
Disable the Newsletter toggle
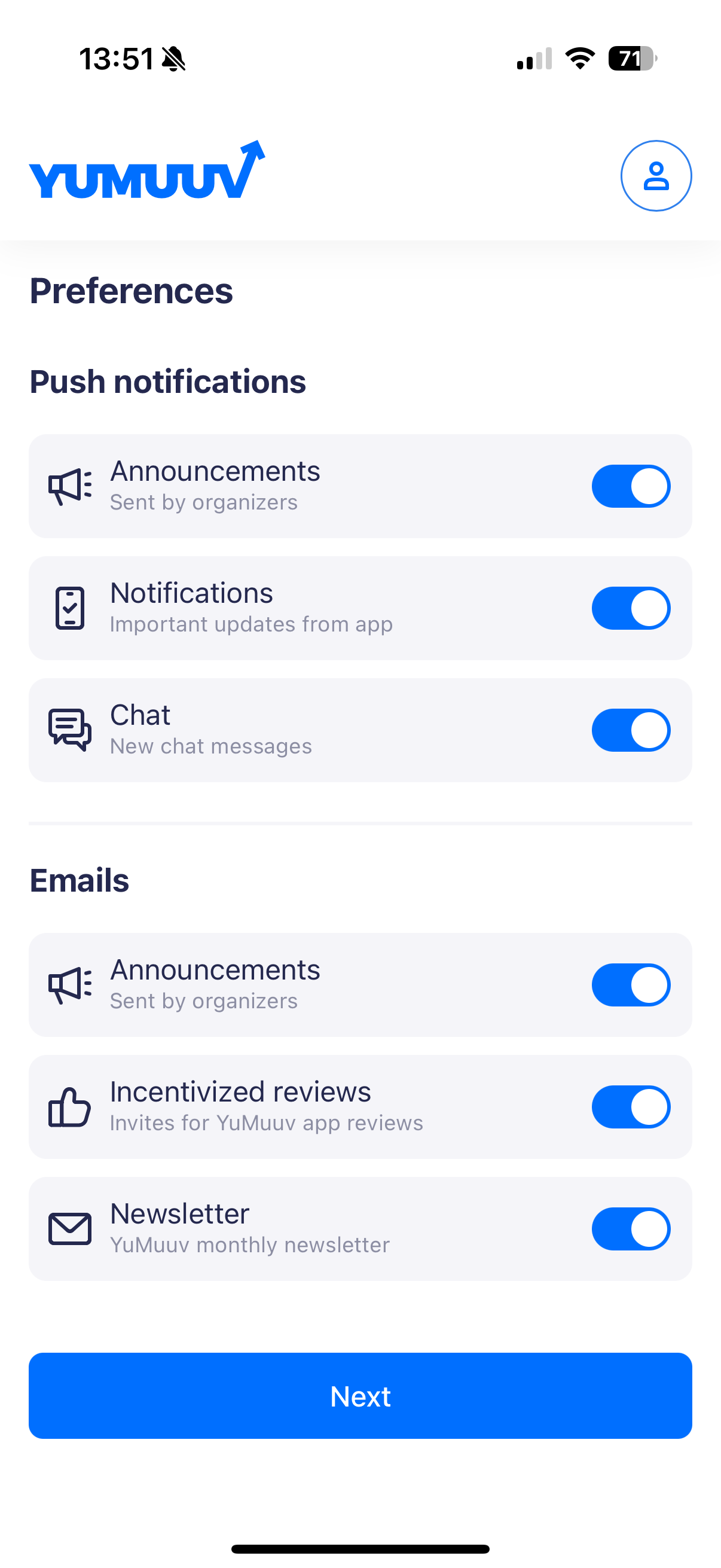click(x=631, y=1229)
